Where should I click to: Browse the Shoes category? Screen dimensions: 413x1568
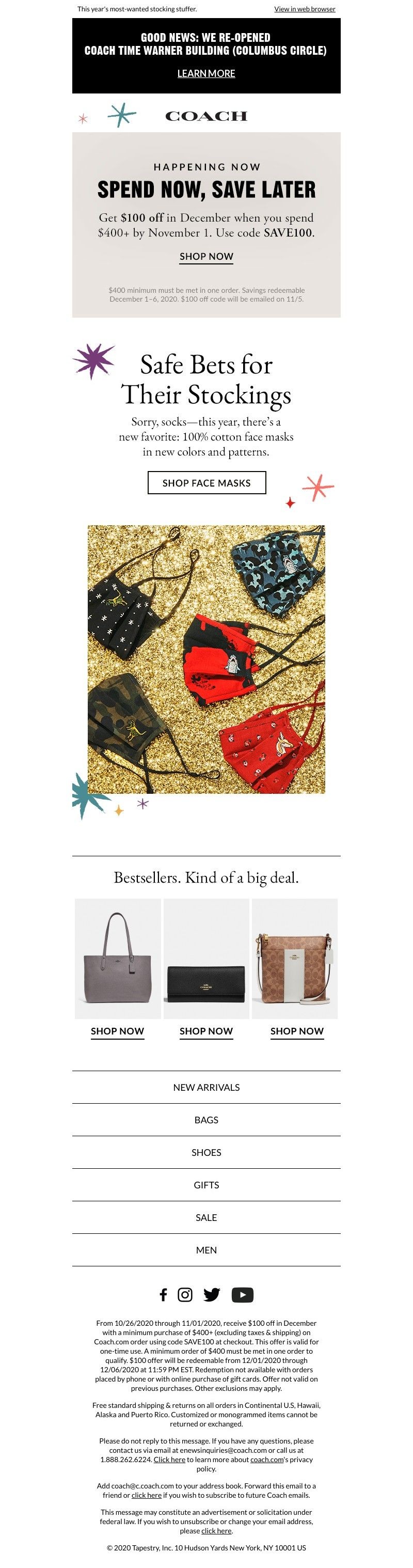pyautogui.click(x=206, y=1152)
